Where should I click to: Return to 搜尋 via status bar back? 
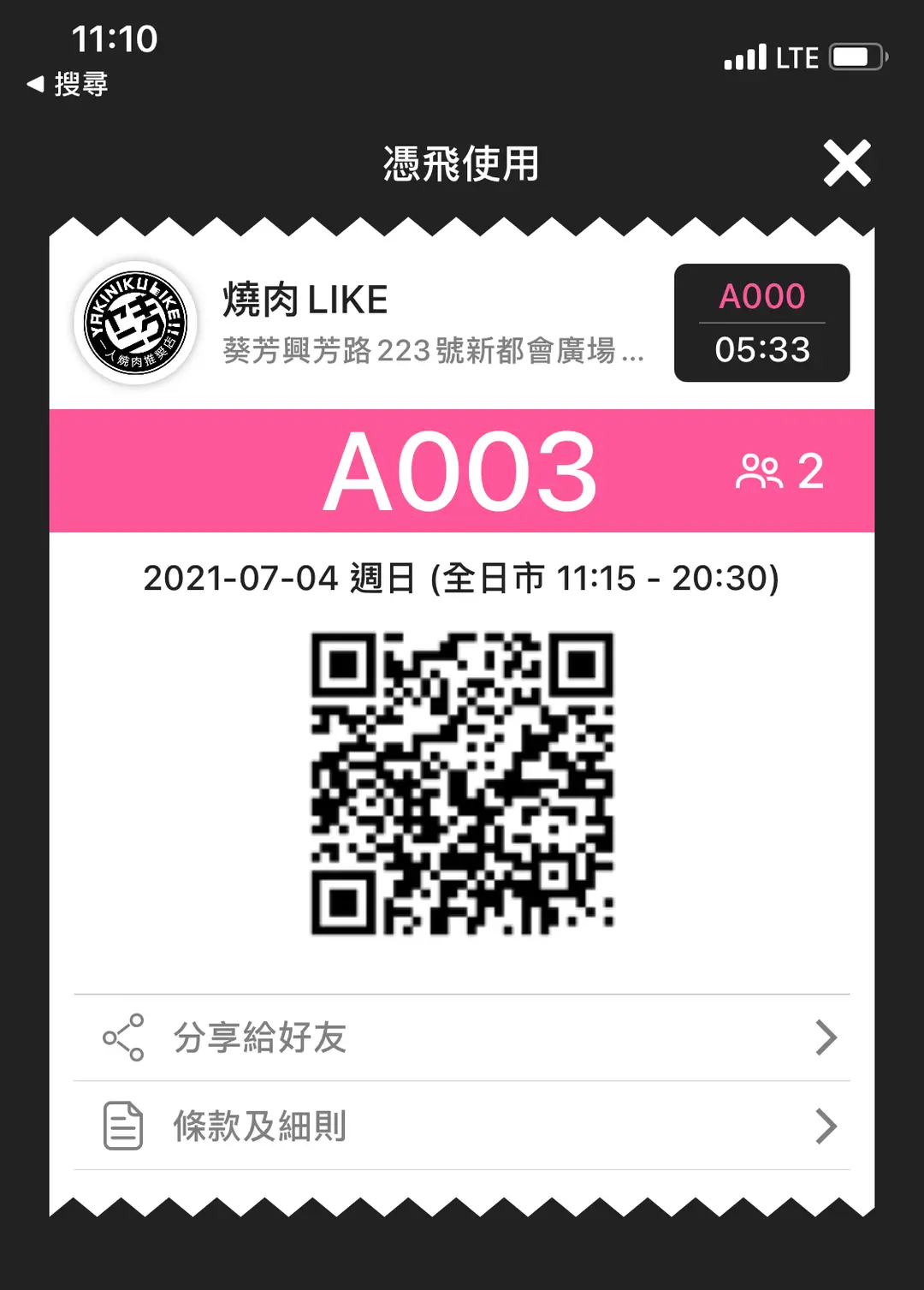point(68,84)
